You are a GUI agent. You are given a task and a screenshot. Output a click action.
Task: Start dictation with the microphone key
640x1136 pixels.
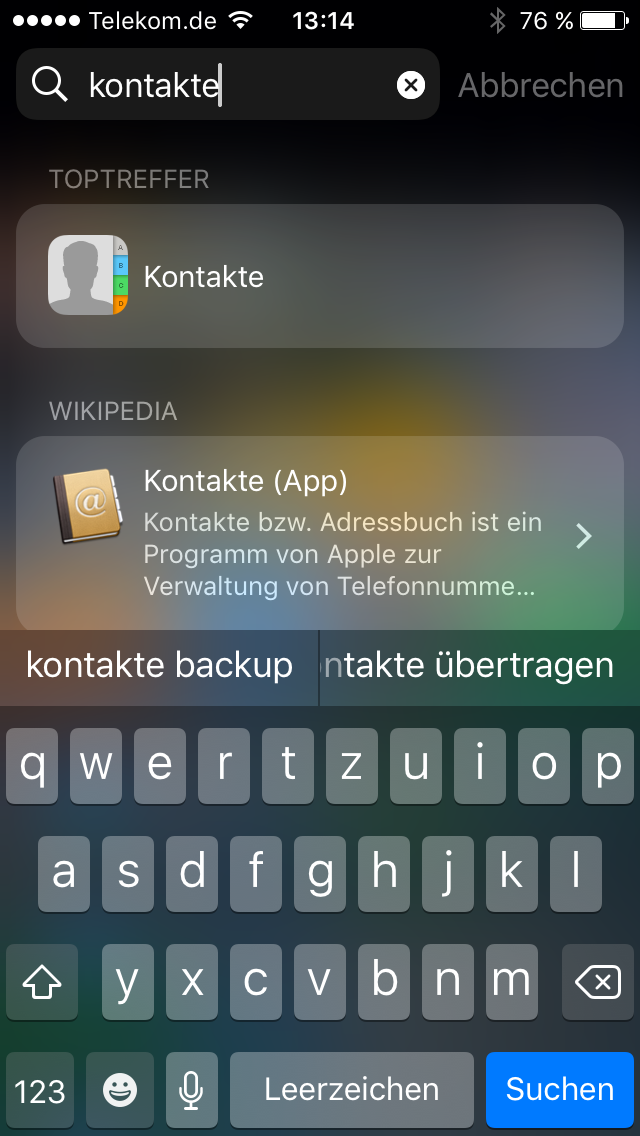(x=191, y=1089)
